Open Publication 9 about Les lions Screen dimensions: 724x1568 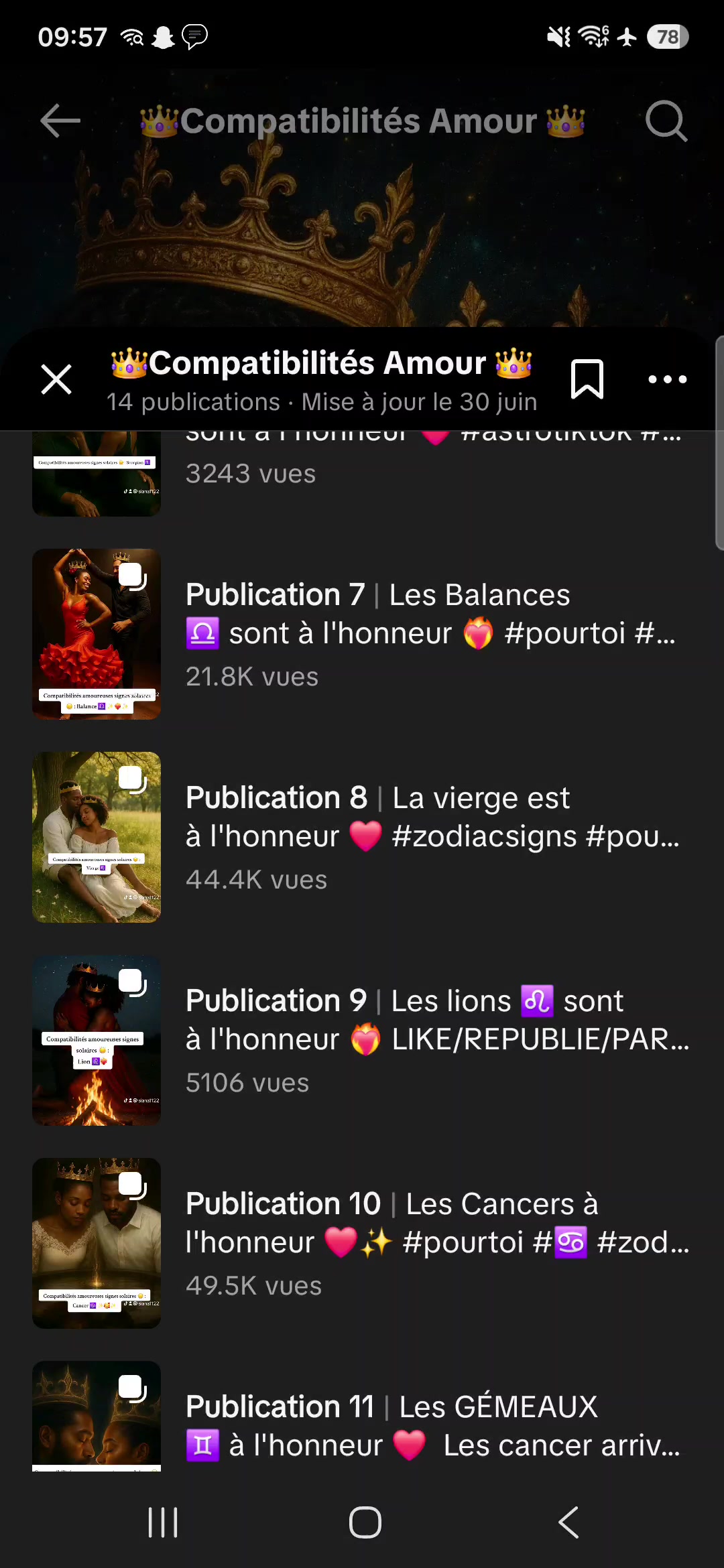click(x=362, y=1040)
